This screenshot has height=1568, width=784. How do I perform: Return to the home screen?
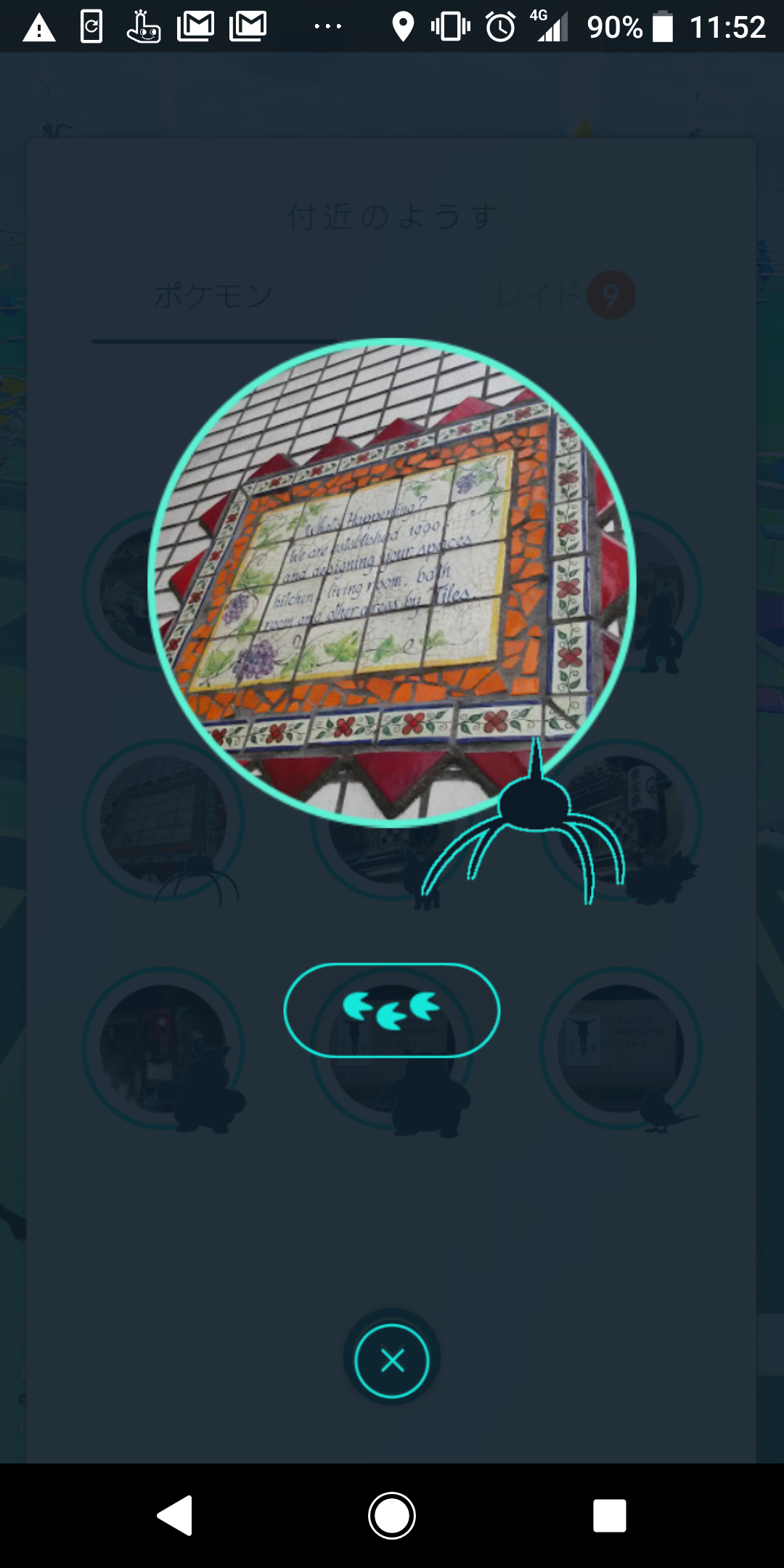point(392,1516)
